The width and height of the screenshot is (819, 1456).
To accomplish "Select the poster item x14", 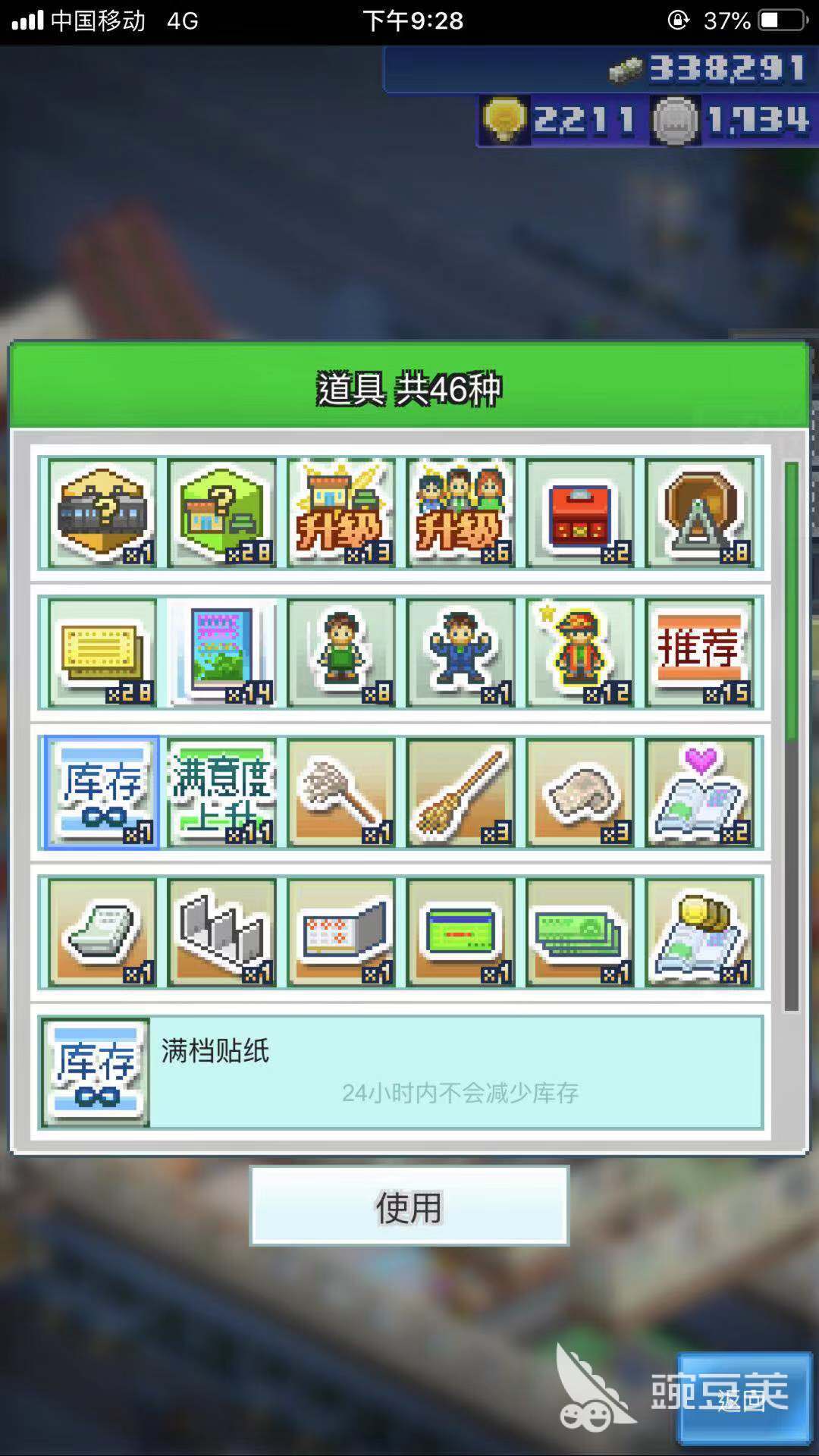I will (221, 653).
